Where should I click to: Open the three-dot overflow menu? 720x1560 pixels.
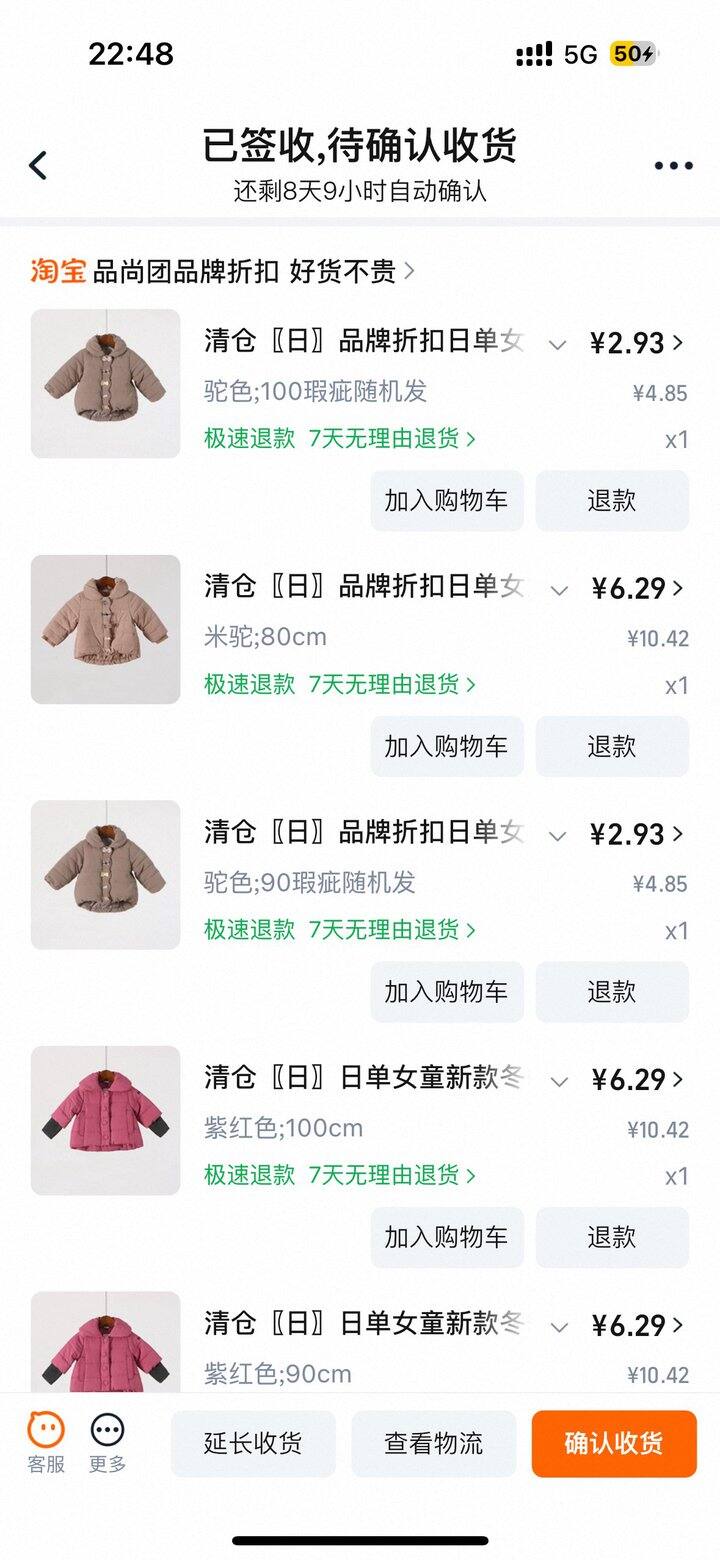tap(673, 166)
